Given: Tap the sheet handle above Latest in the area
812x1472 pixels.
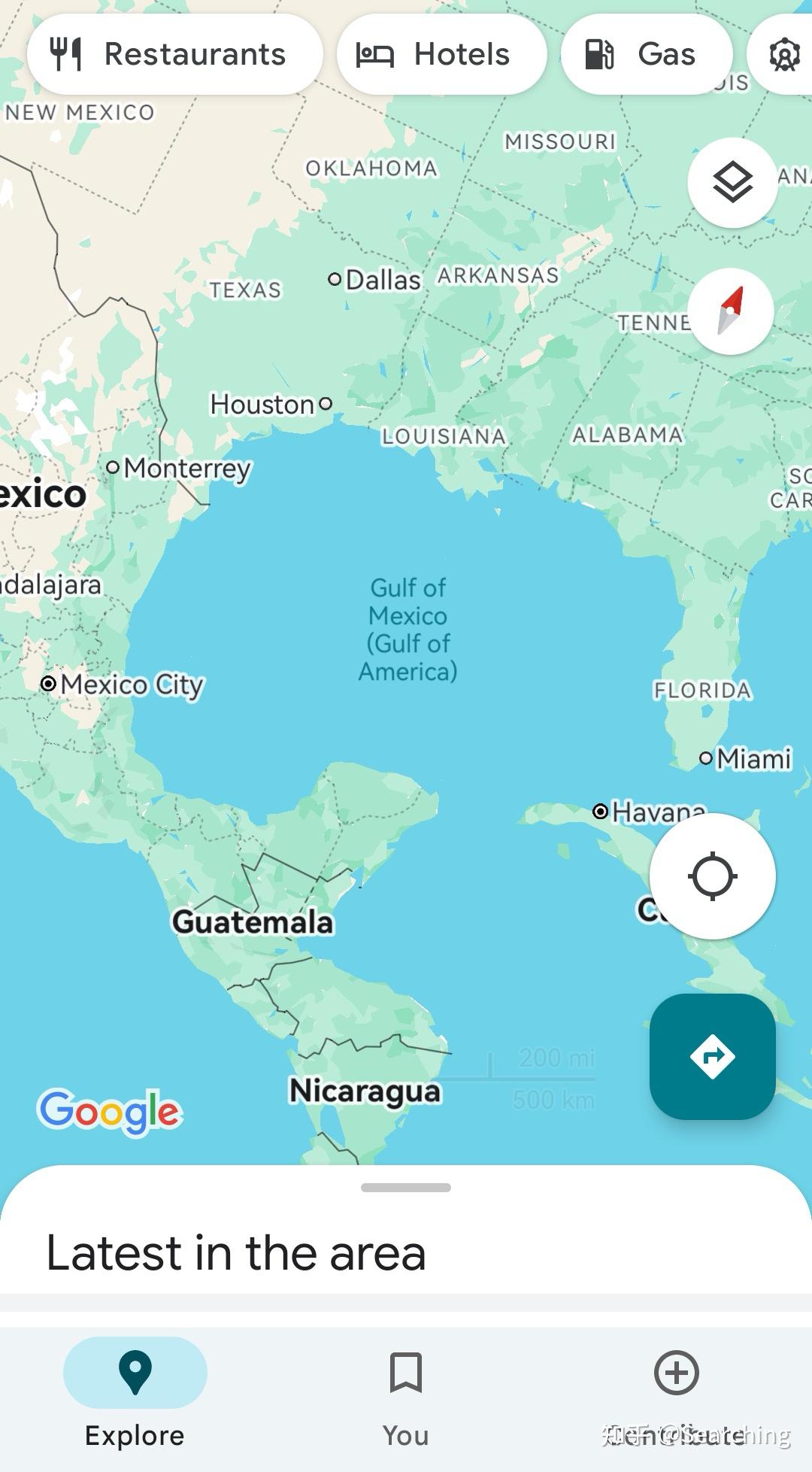Looking at the screenshot, I should point(406,1188).
